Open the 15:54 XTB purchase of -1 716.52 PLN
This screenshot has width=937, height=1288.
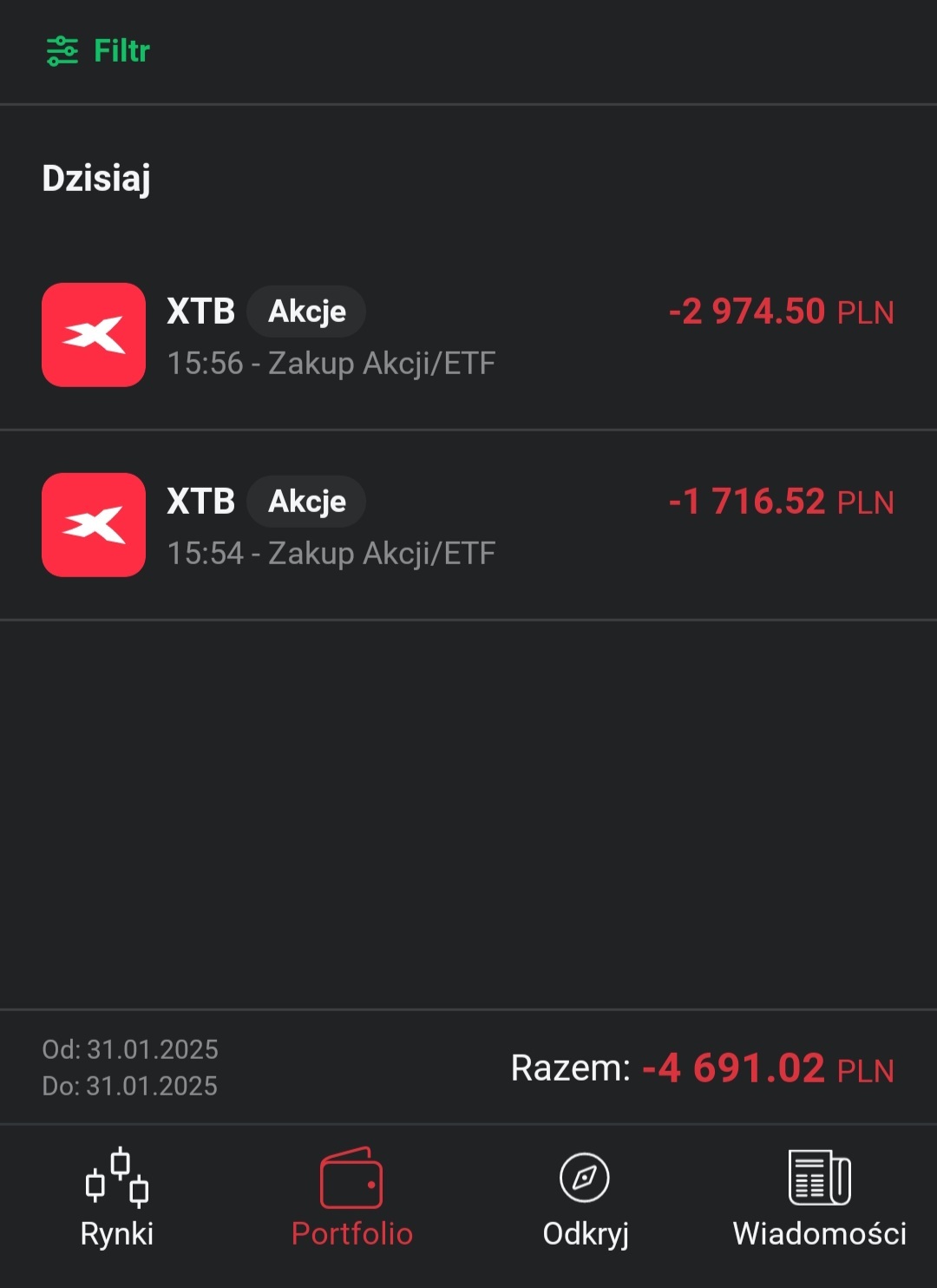point(467,525)
